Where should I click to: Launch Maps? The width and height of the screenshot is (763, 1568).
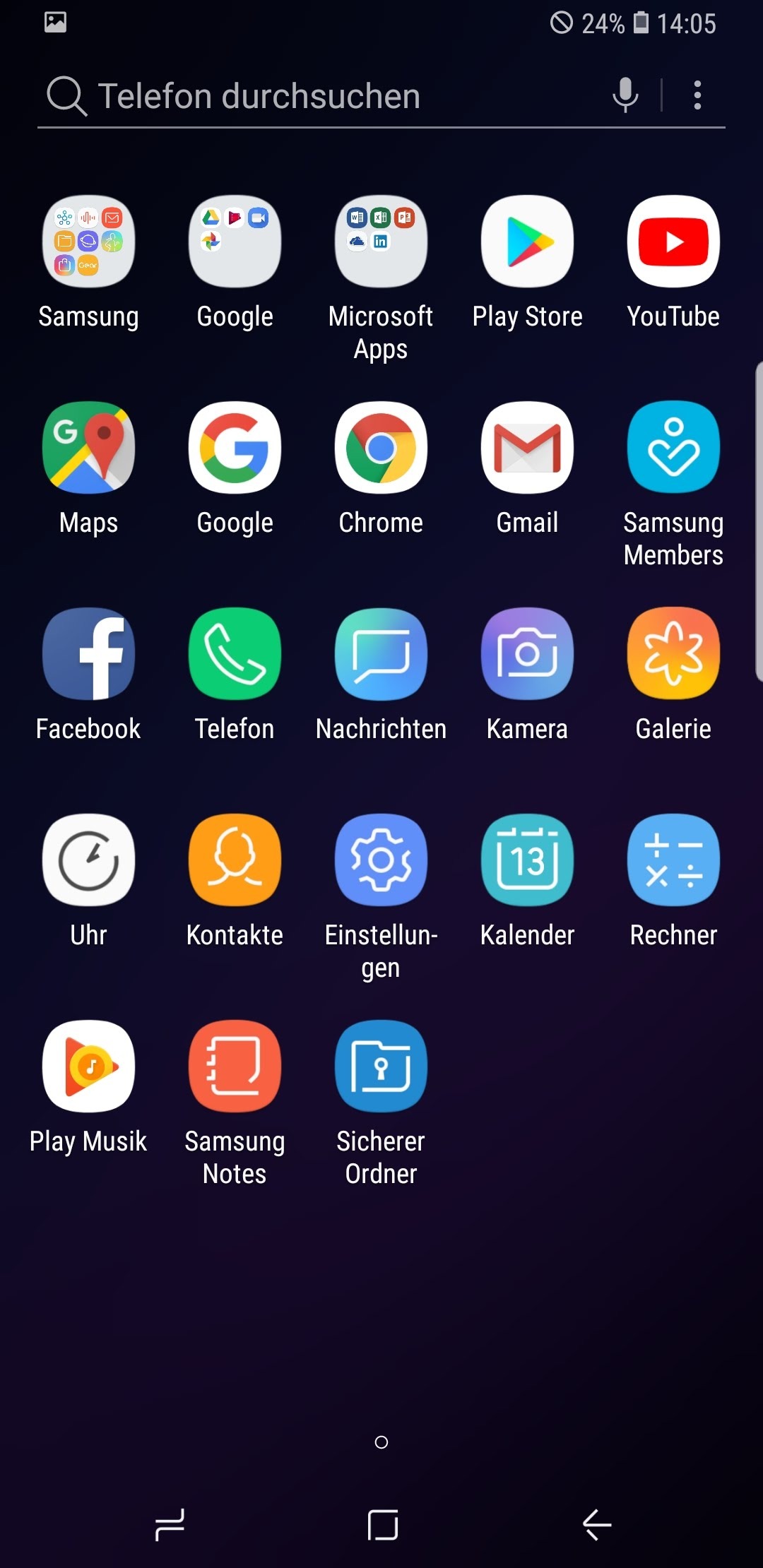88,448
